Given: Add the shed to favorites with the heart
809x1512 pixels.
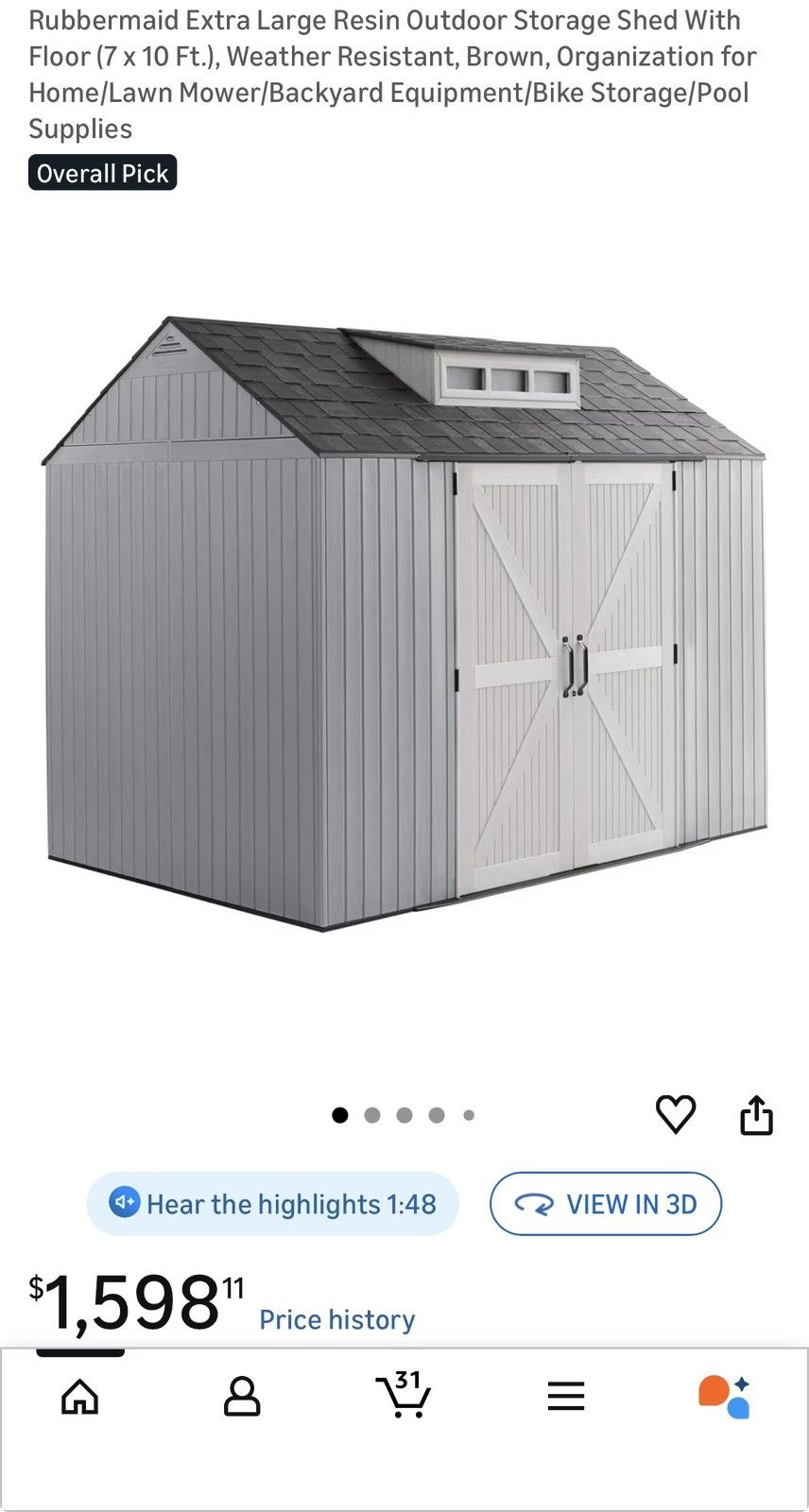Looking at the screenshot, I should (675, 1115).
